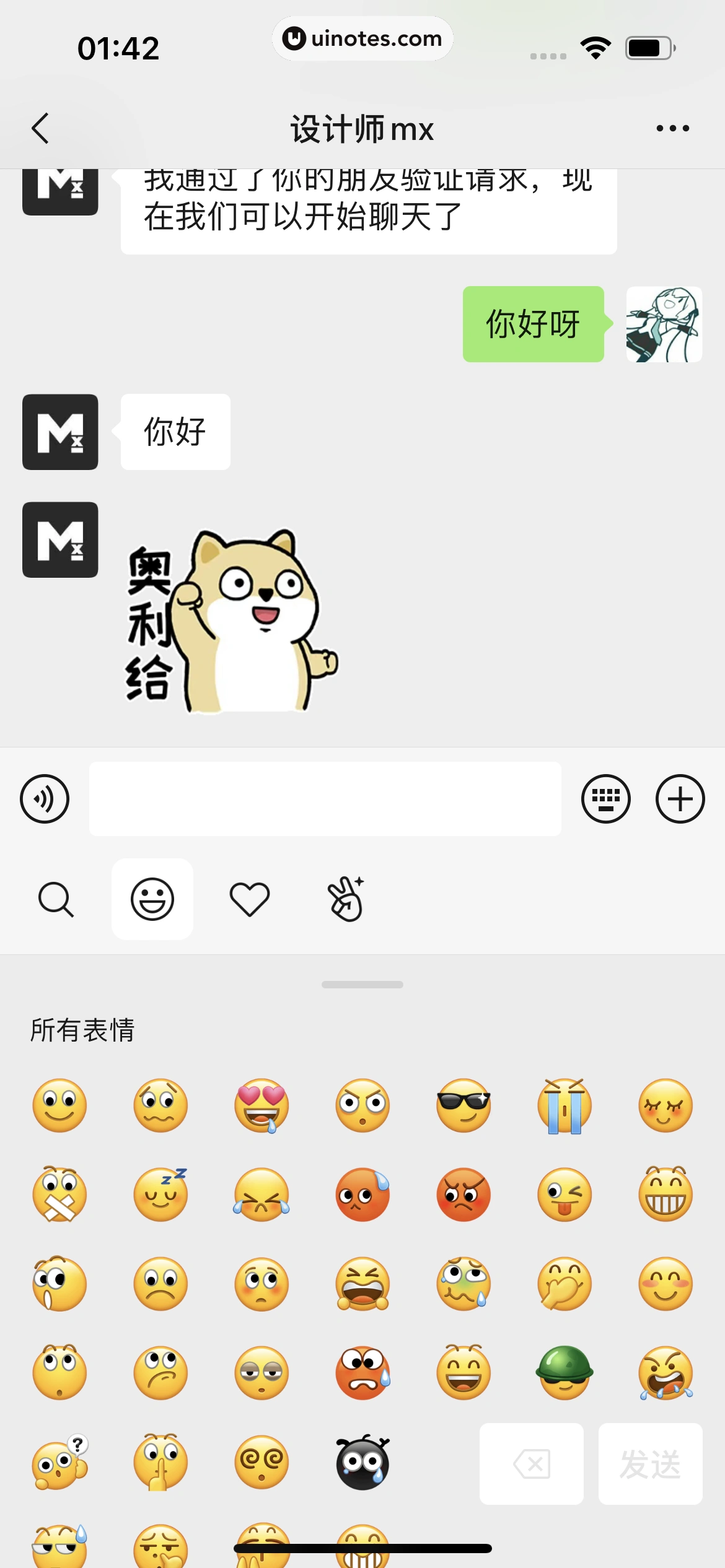The image size is (725, 1568).
Task: Tap the emoji delete backspace button
Action: coord(532,1464)
